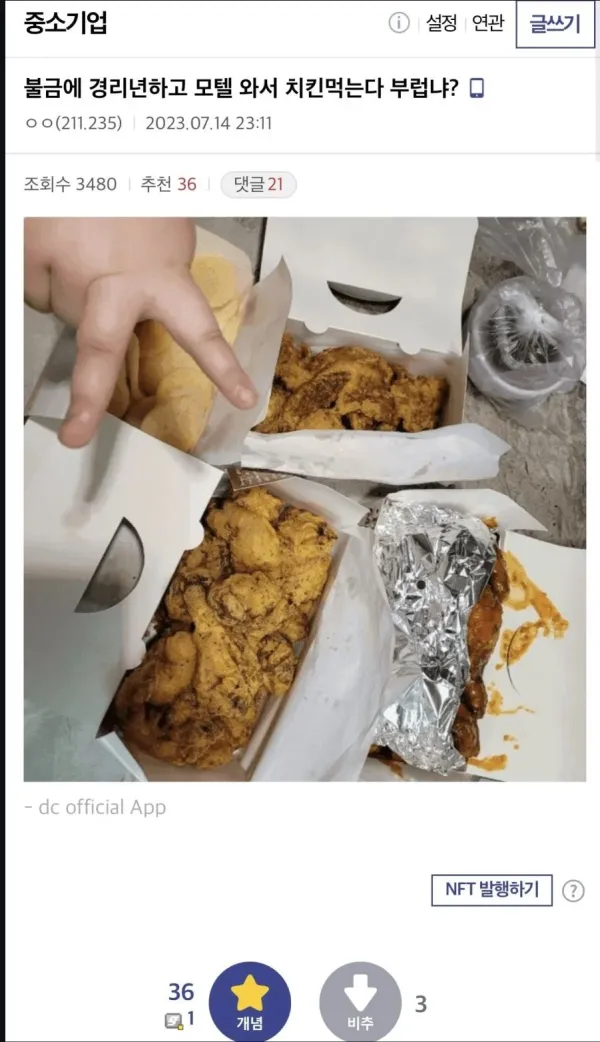Screen dimensions: 600x1042
Task: Upvote the post with the 개념 star button
Action: click(x=250, y=1000)
